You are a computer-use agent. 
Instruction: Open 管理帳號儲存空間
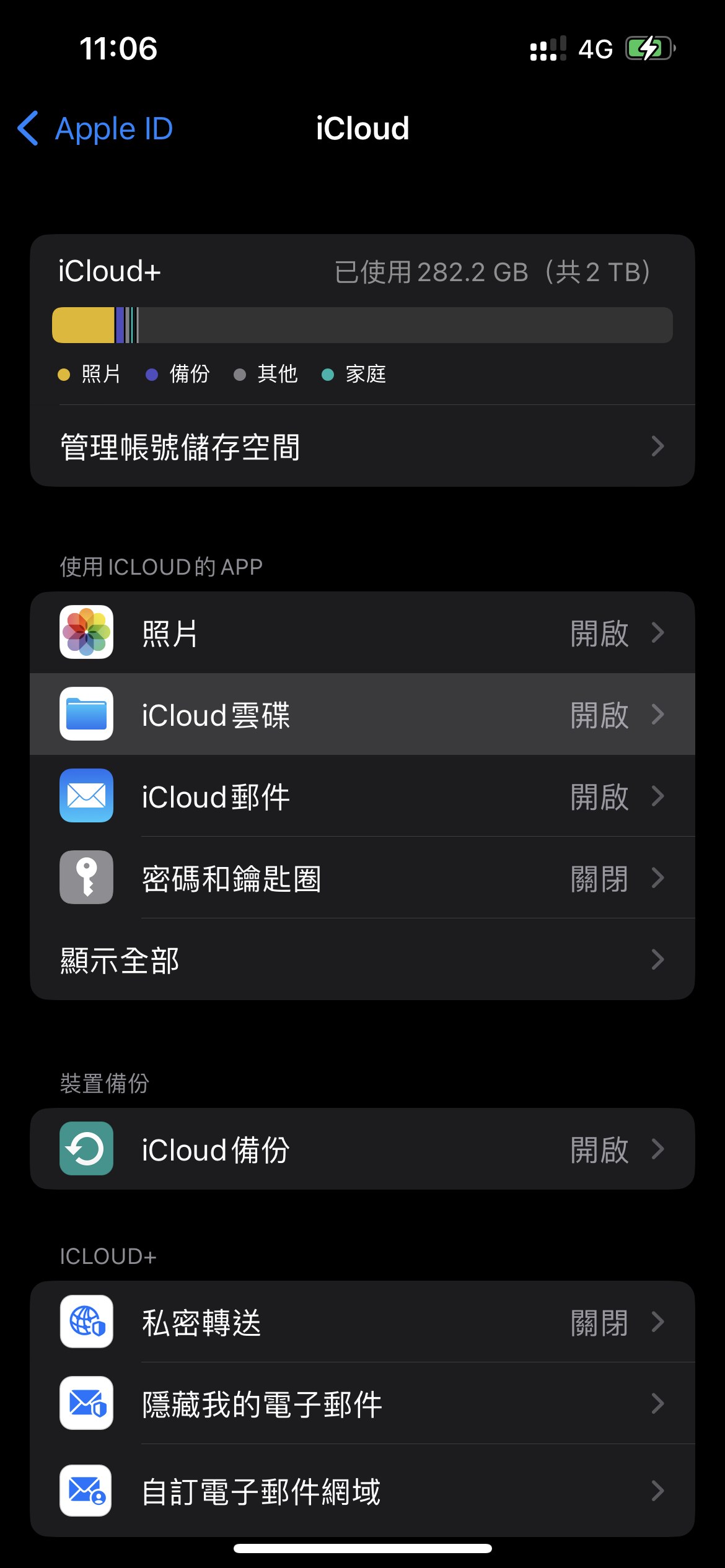[x=362, y=446]
